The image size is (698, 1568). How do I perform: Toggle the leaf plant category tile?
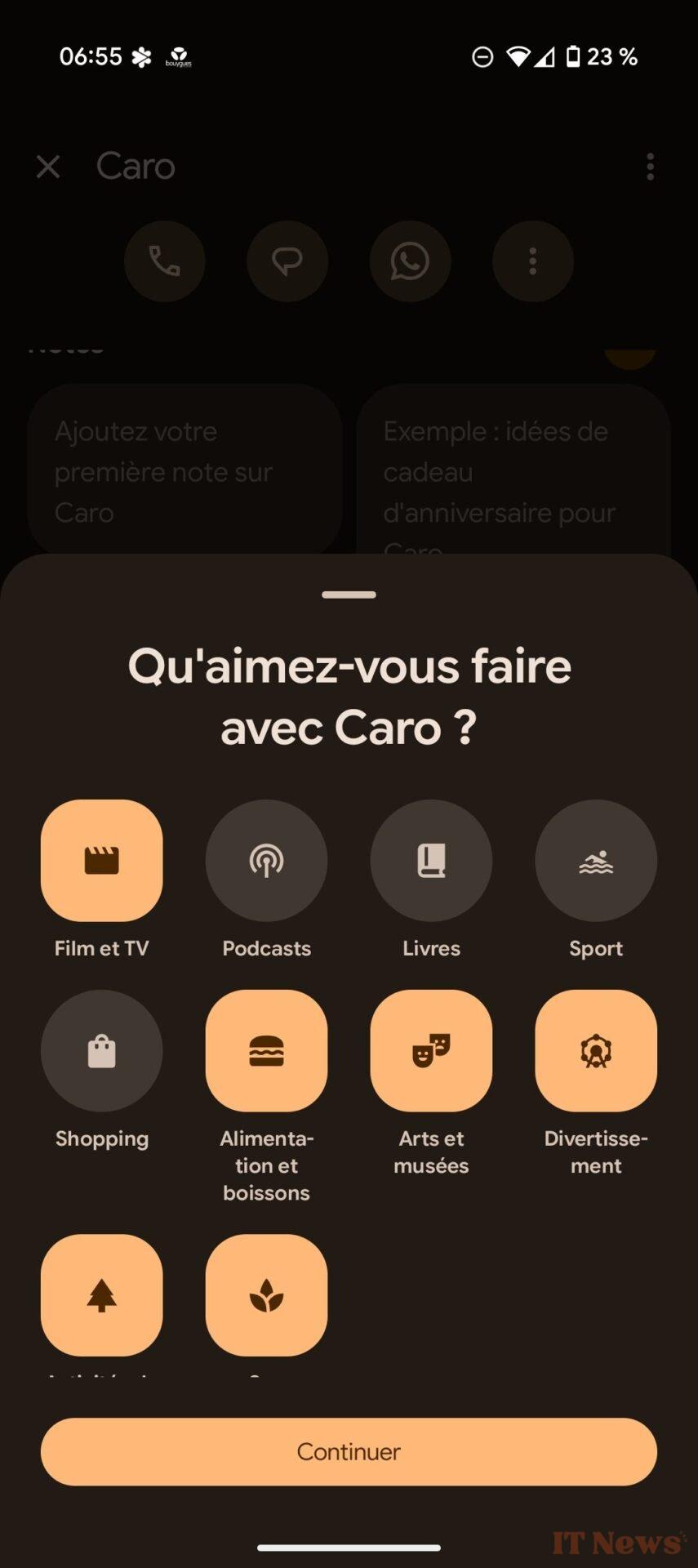266,1295
